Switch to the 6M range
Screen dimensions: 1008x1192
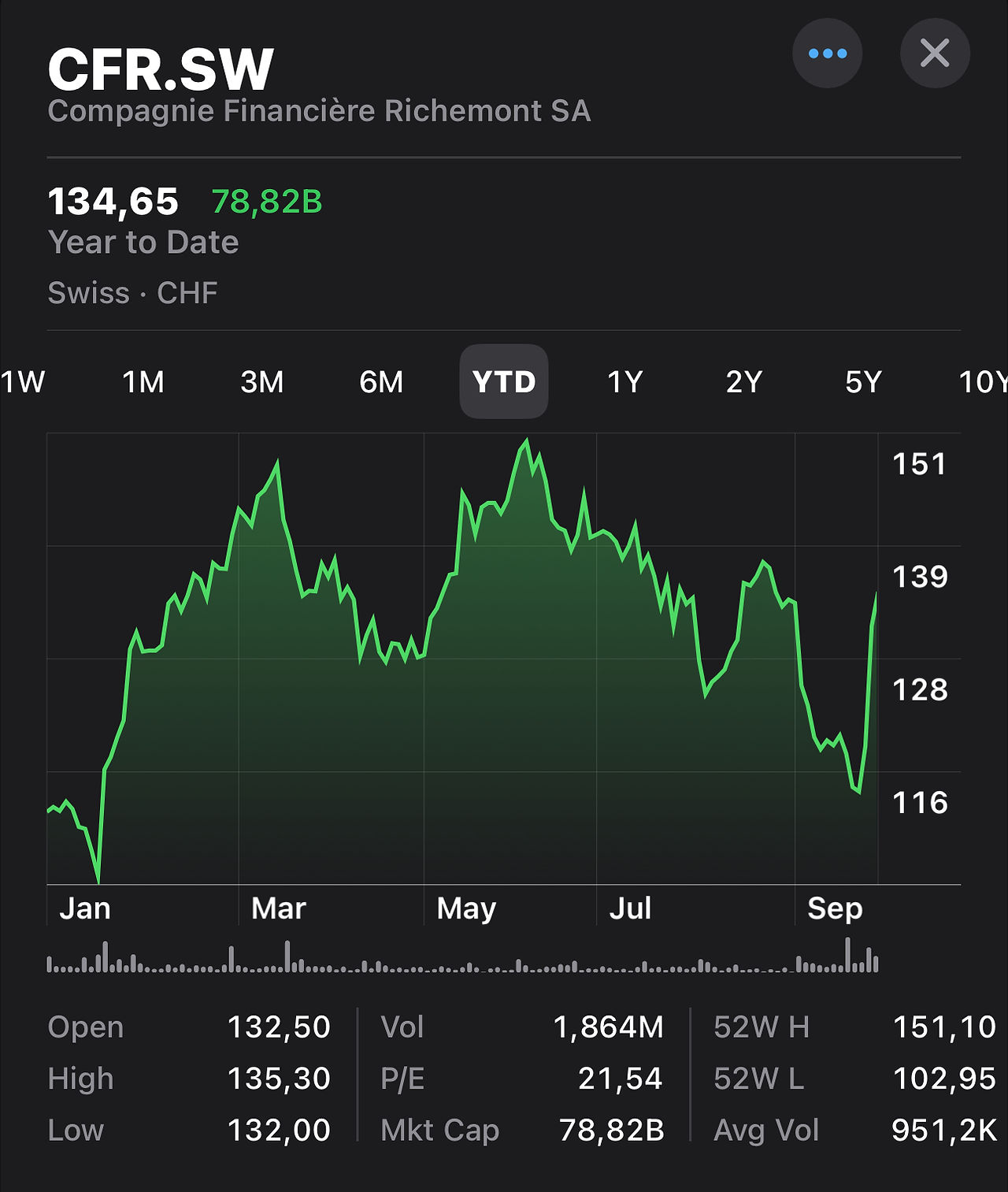(x=381, y=382)
